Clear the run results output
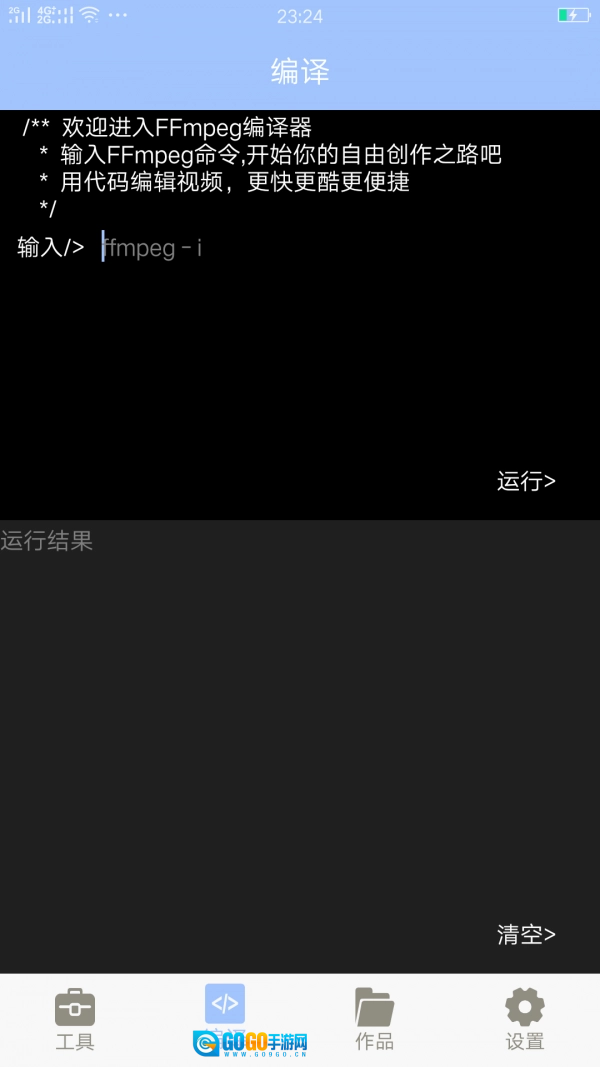600x1067 pixels. click(526, 934)
